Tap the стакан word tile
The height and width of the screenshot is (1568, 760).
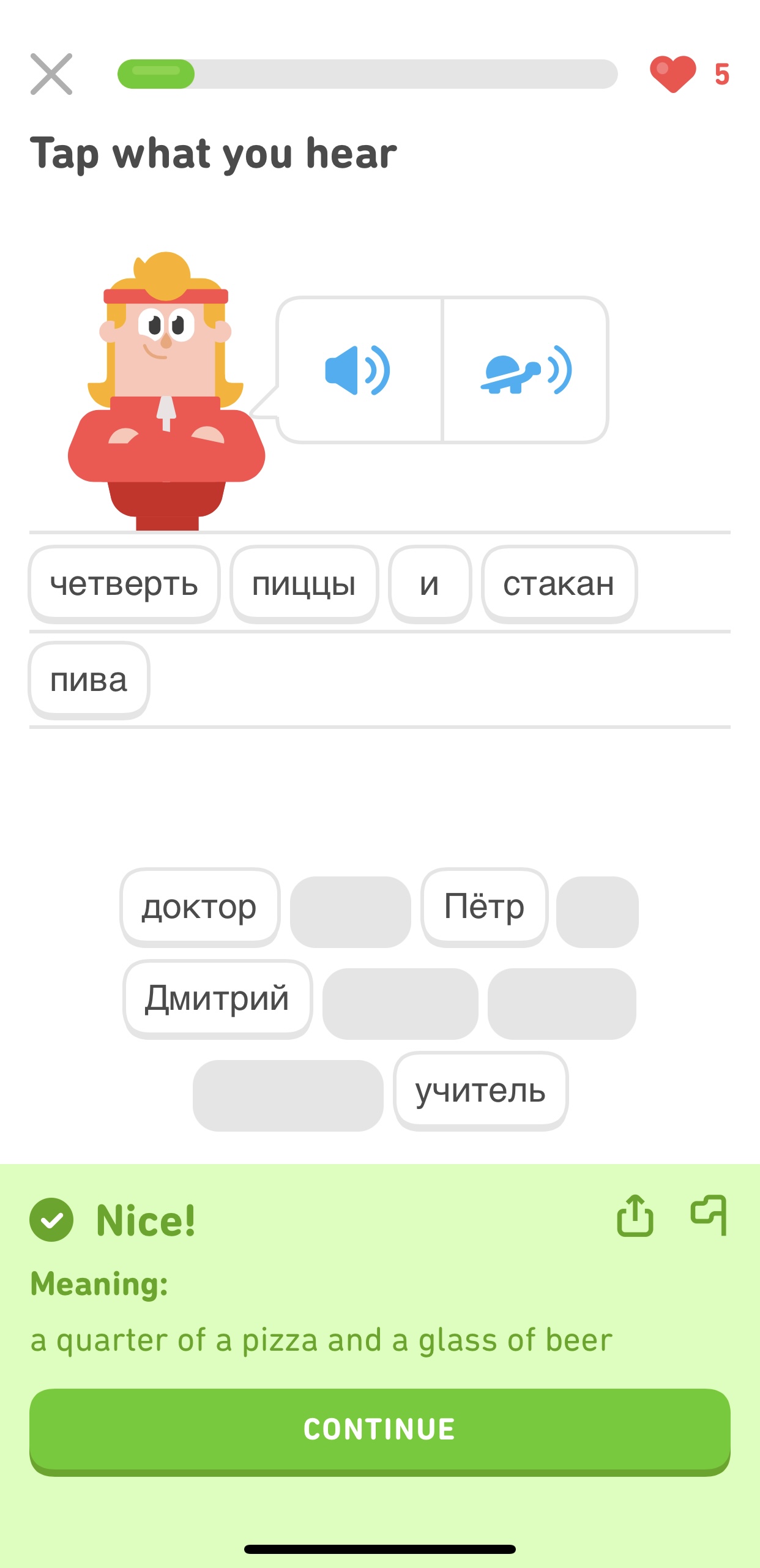pos(559,584)
